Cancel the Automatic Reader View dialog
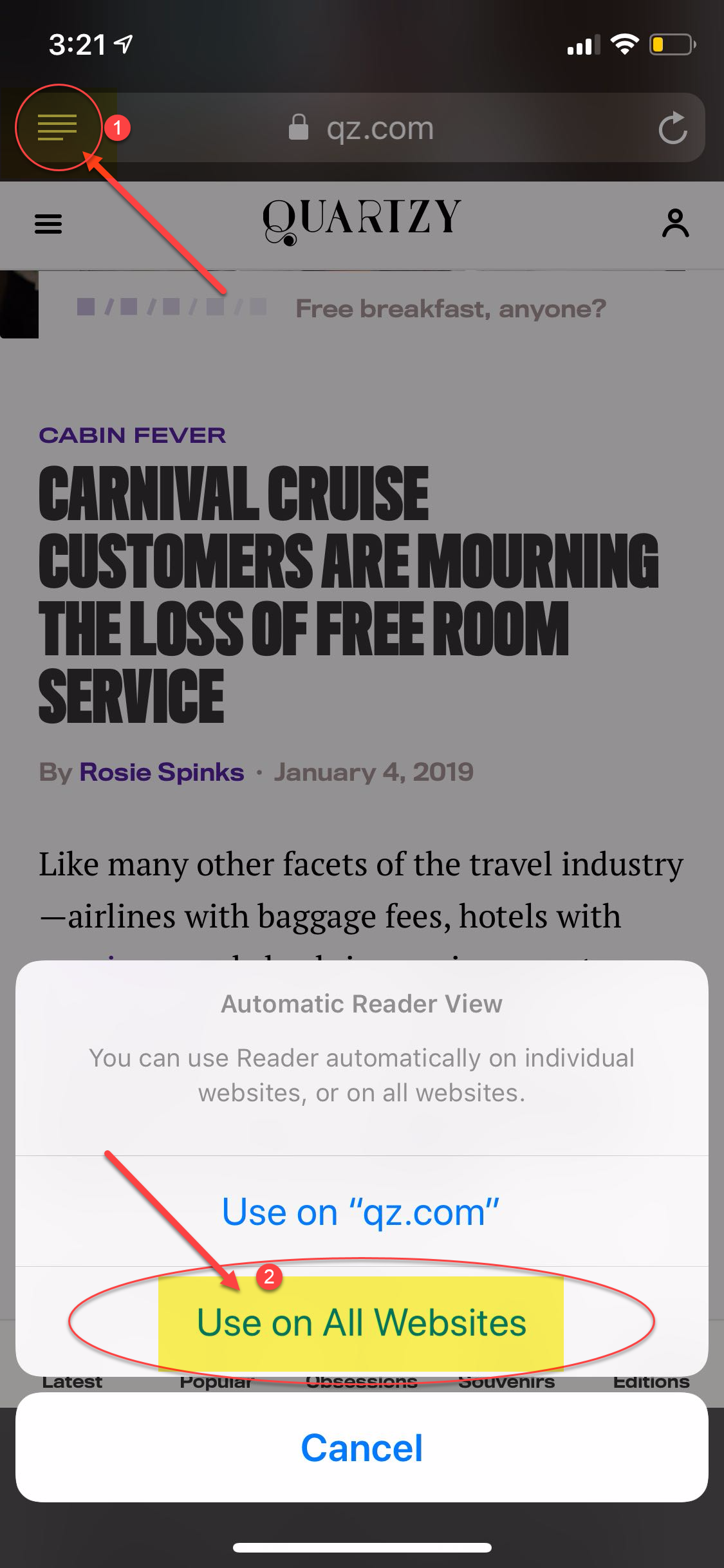 (x=361, y=1448)
